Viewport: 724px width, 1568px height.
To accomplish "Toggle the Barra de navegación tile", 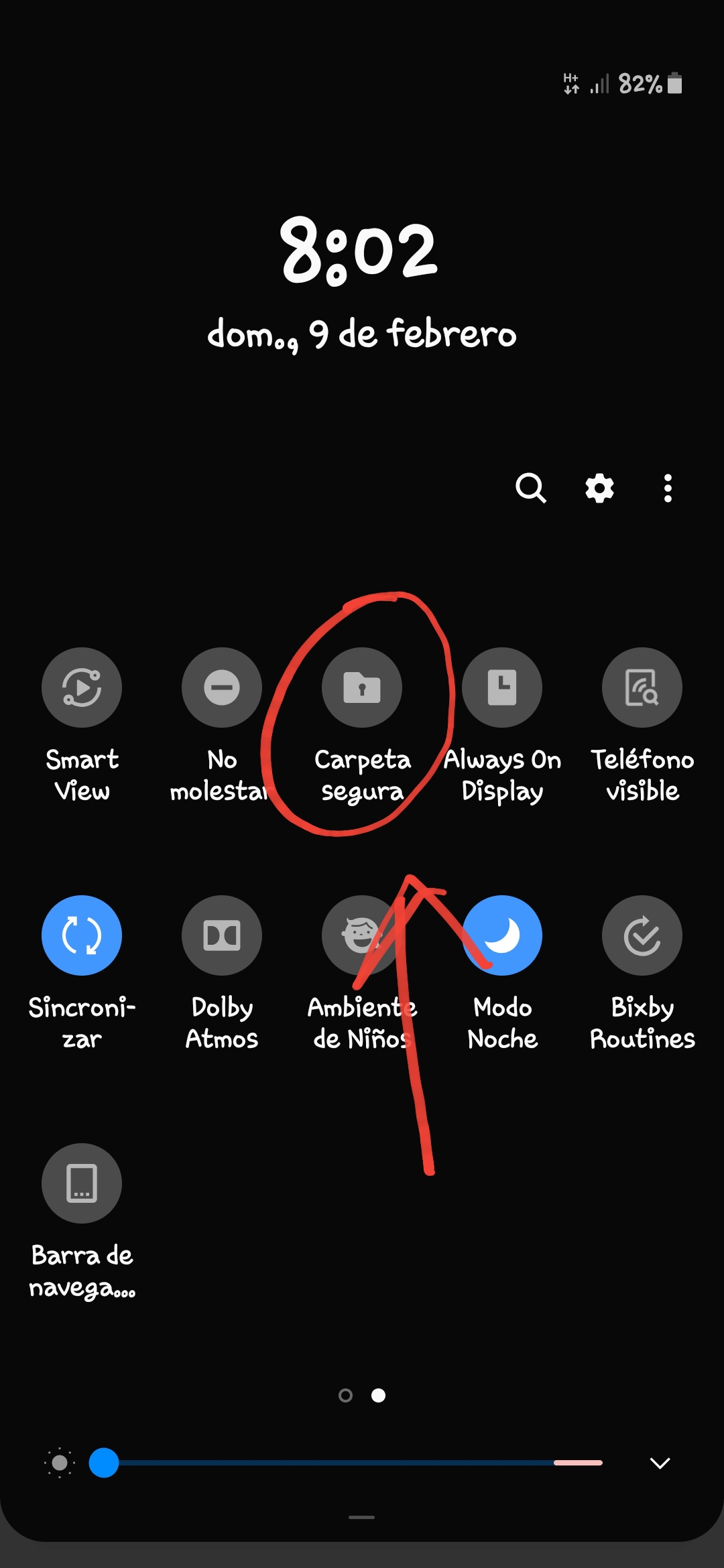I will click(82, 1183).
